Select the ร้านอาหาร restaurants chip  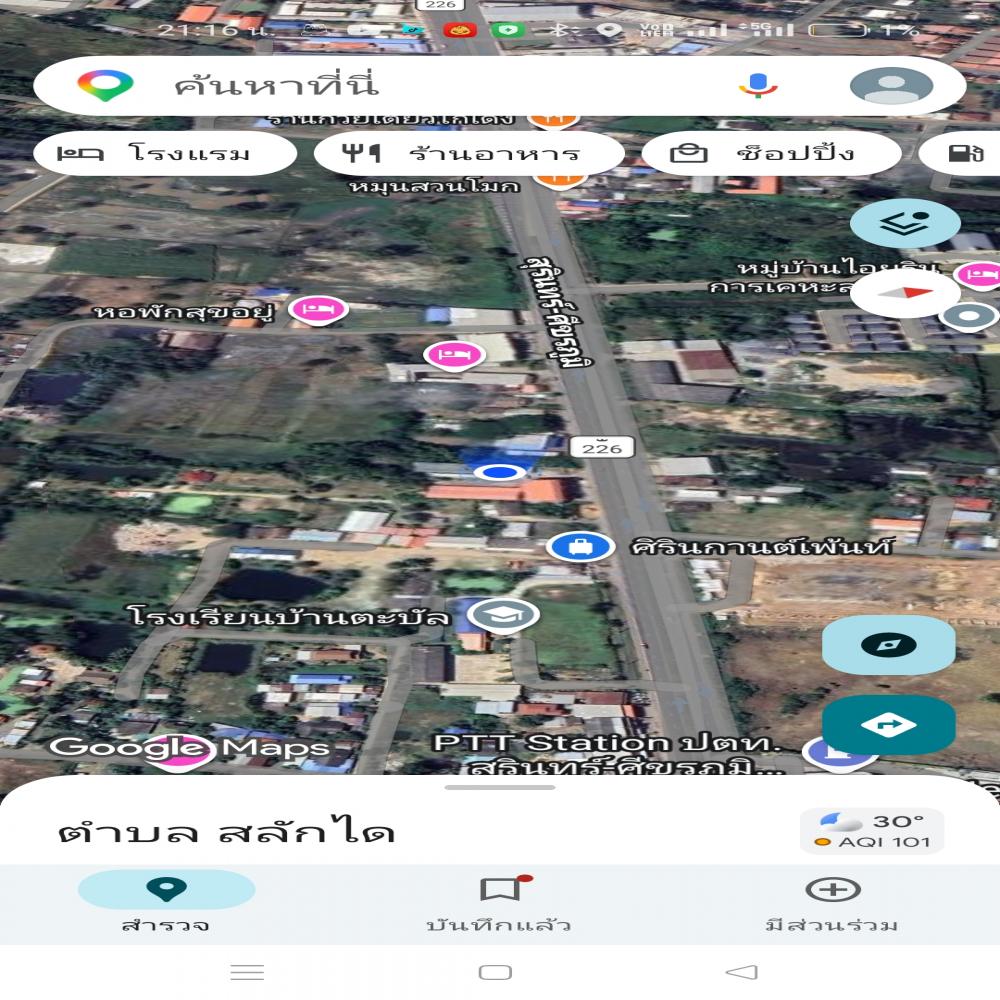468,154
